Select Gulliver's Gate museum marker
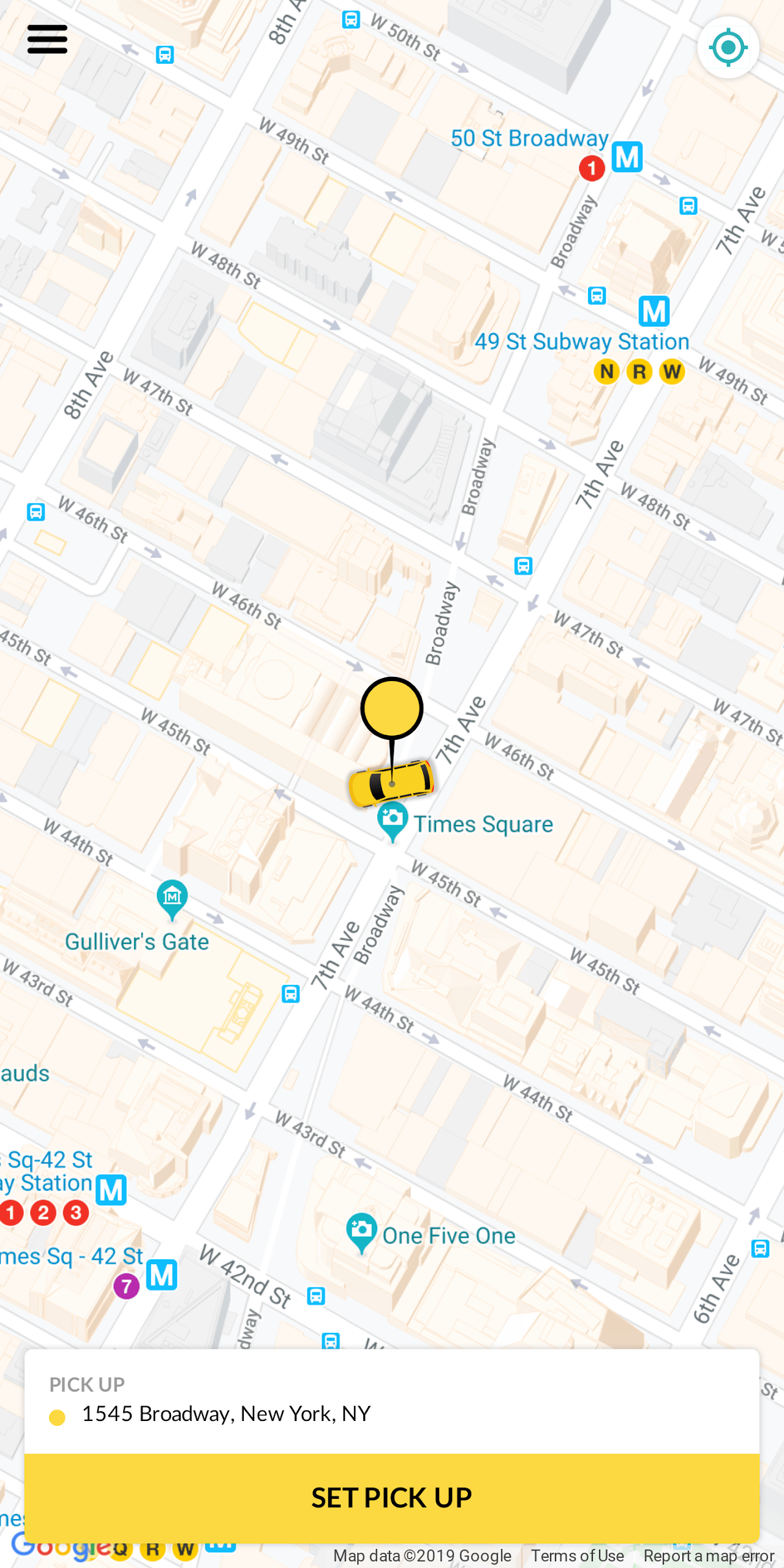The height and width of the screenshot is (1568, 784). [172, 898]
